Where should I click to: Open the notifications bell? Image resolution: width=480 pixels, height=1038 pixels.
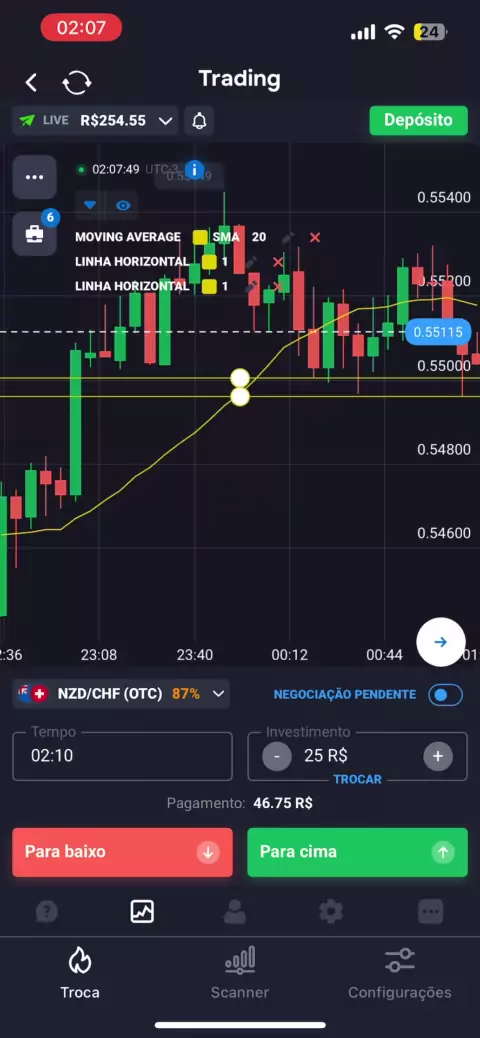[199, 120]
